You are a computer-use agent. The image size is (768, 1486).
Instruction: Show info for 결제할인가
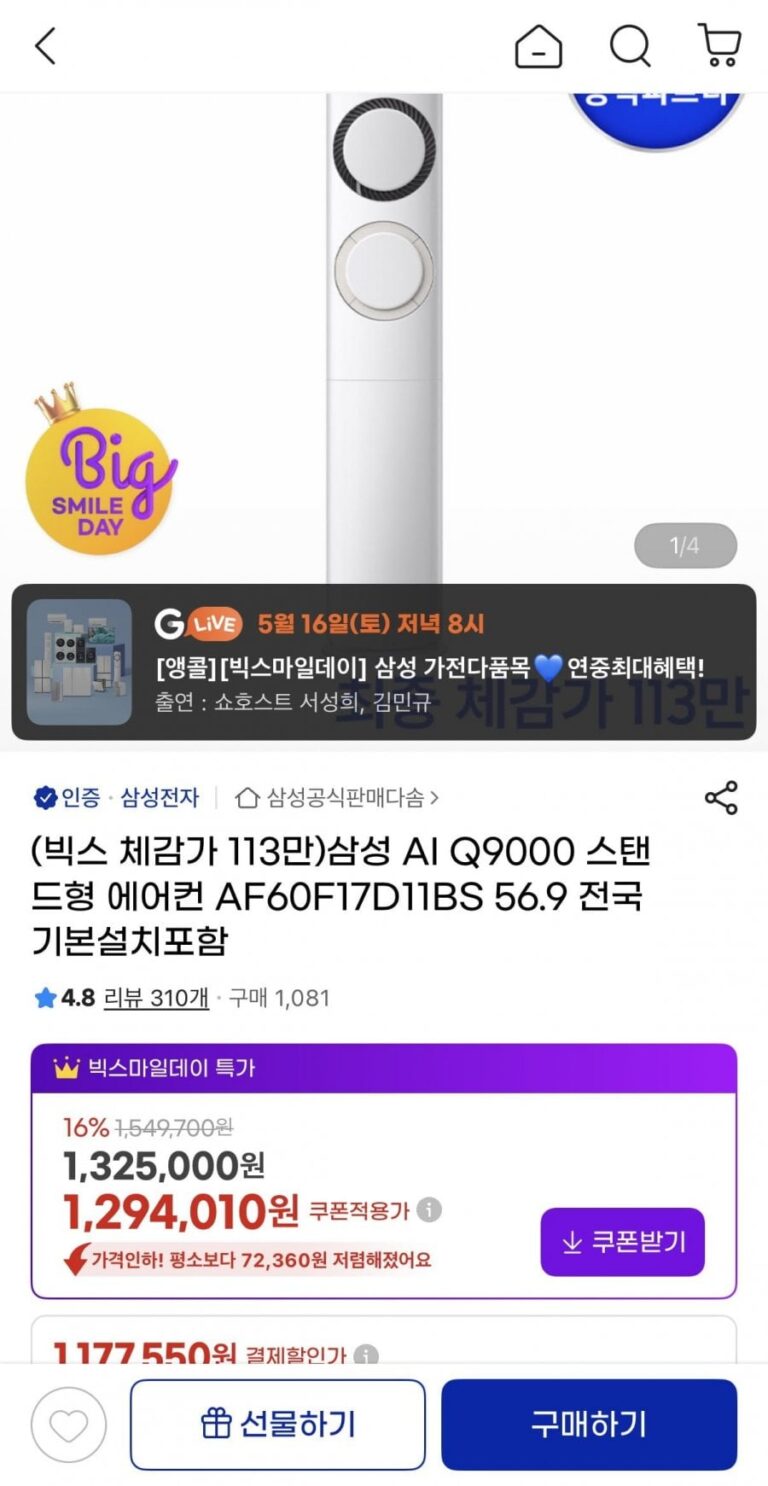tap(366, 1355)
